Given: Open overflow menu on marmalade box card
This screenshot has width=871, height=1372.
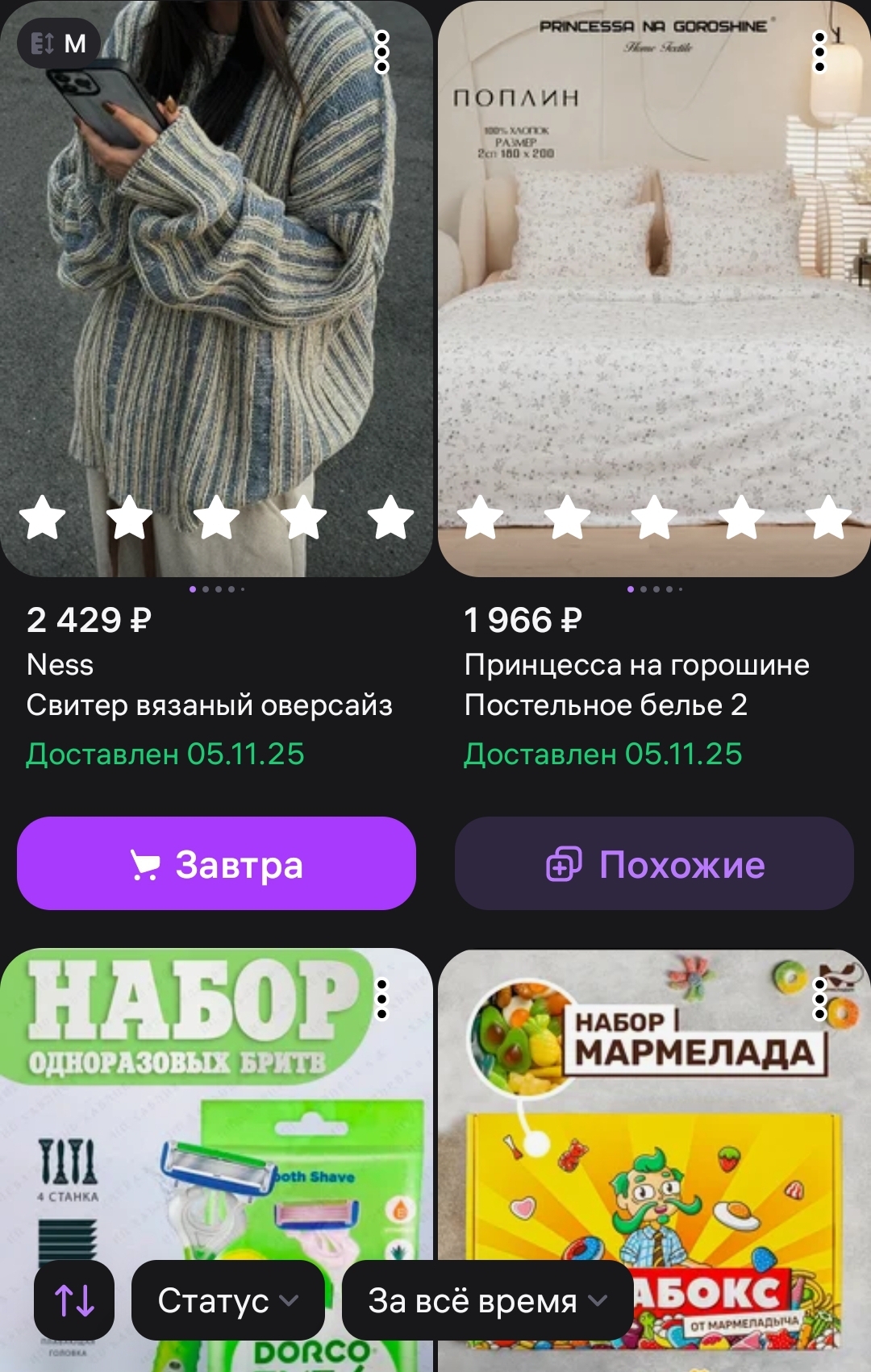Looking at the screenshot, I should (819, 999).
